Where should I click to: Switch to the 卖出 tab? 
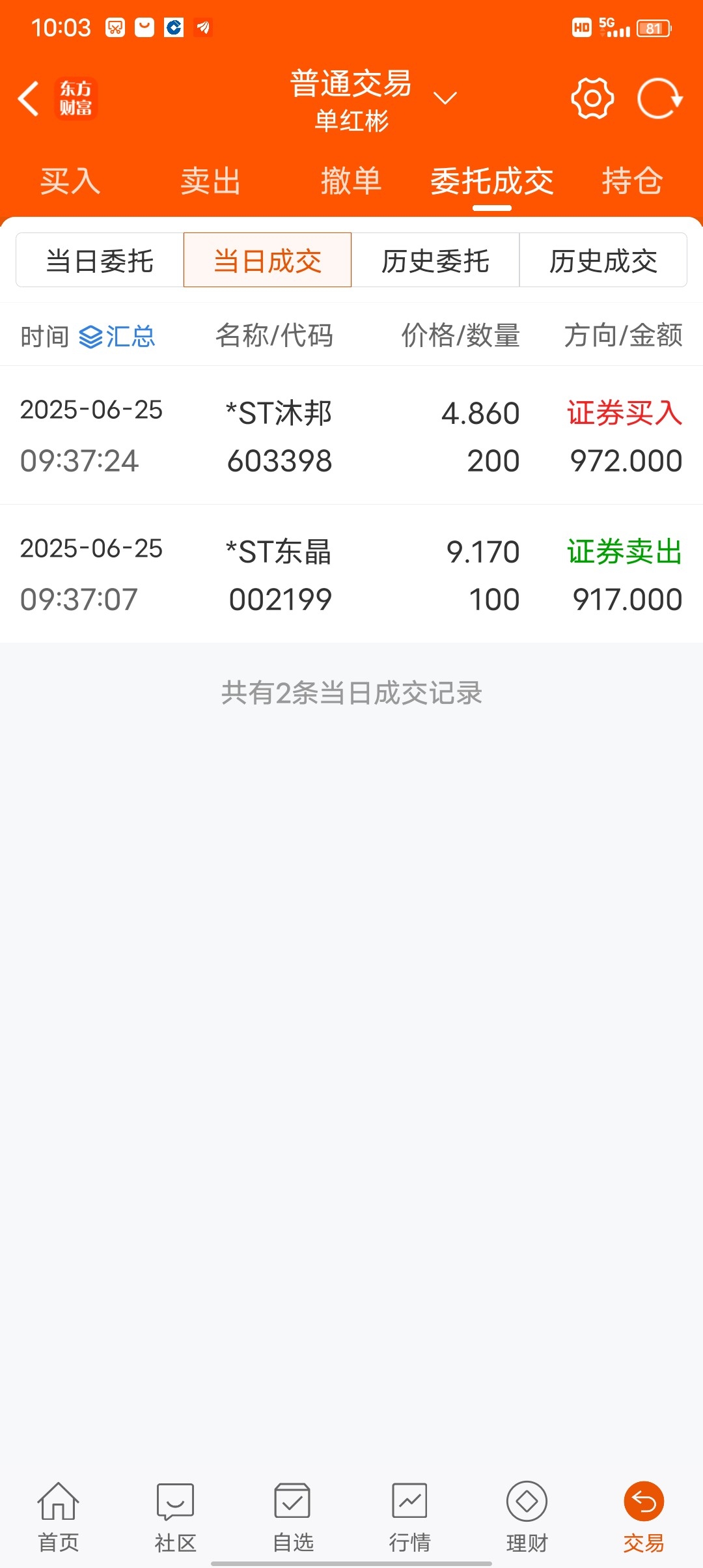click(211, 181)
